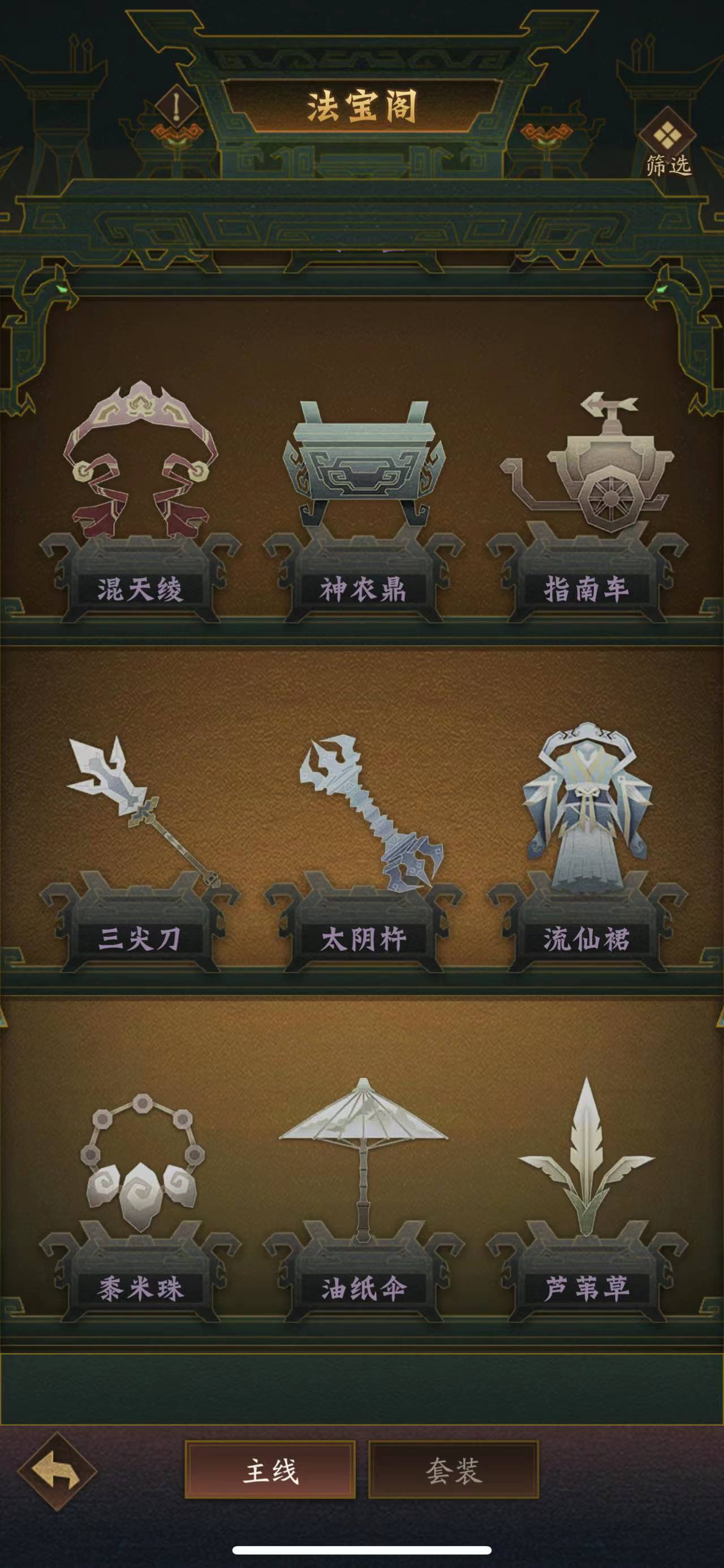Screen dimensions: 724x1568
Task: Open the 混天绫 treasure
Action: click(140, 487)
